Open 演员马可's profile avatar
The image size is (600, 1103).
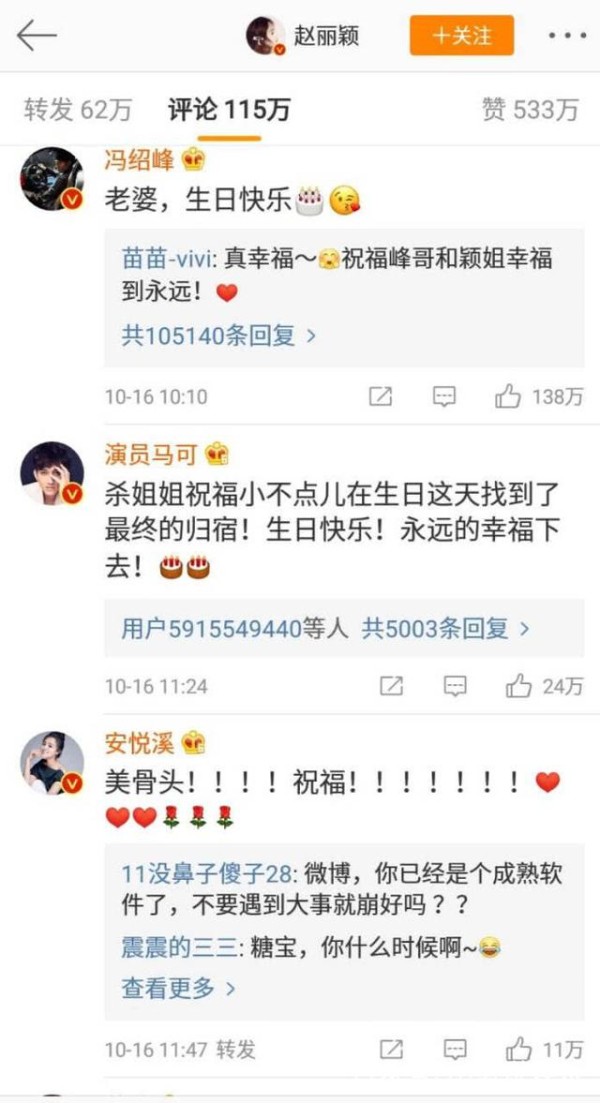pyautogui.click(x=52, y=473)
